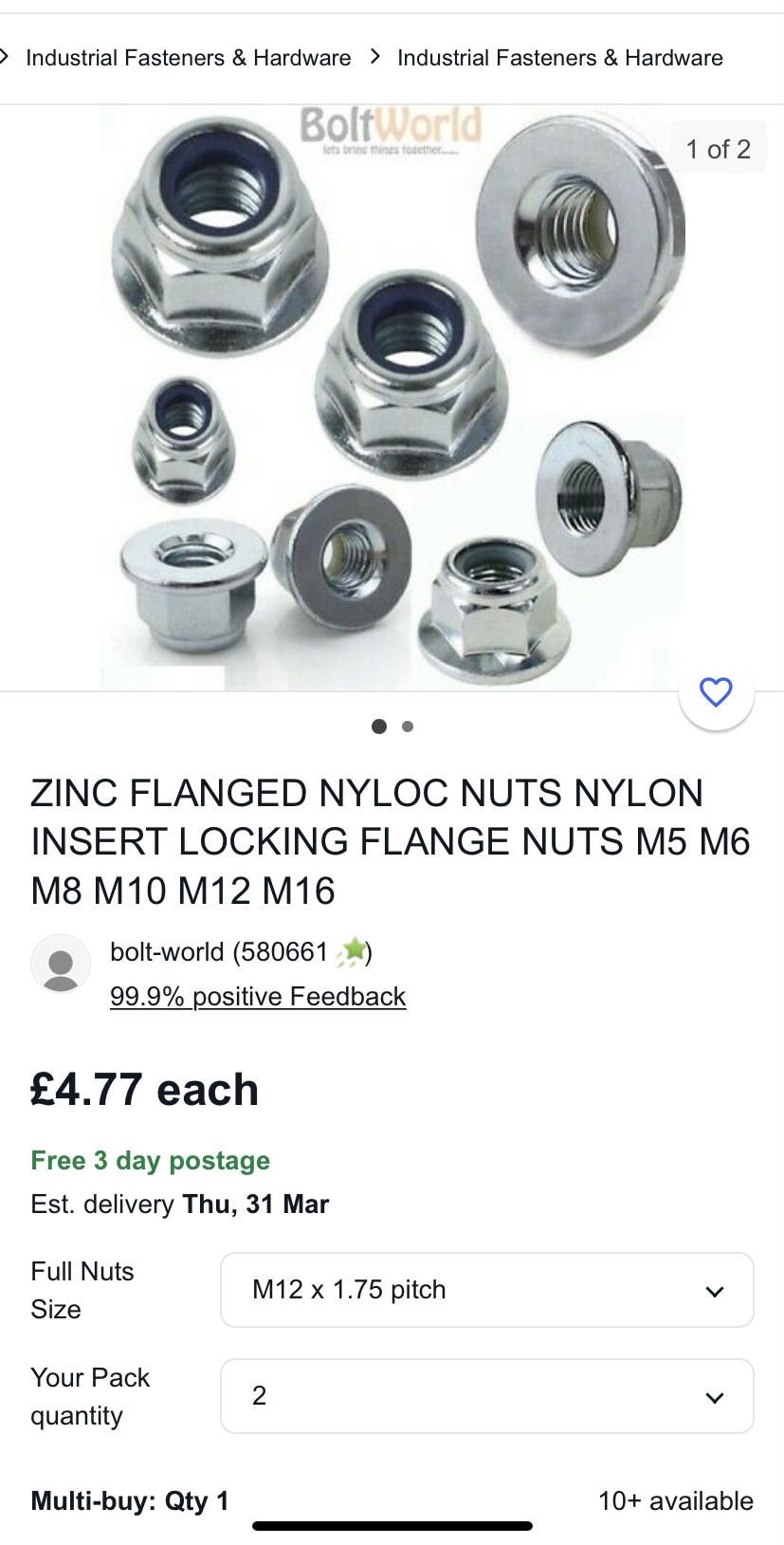Expand the Your Pack quantity dropdown
Viewport: 784px width, 1545px height.
pos(486,1396)
